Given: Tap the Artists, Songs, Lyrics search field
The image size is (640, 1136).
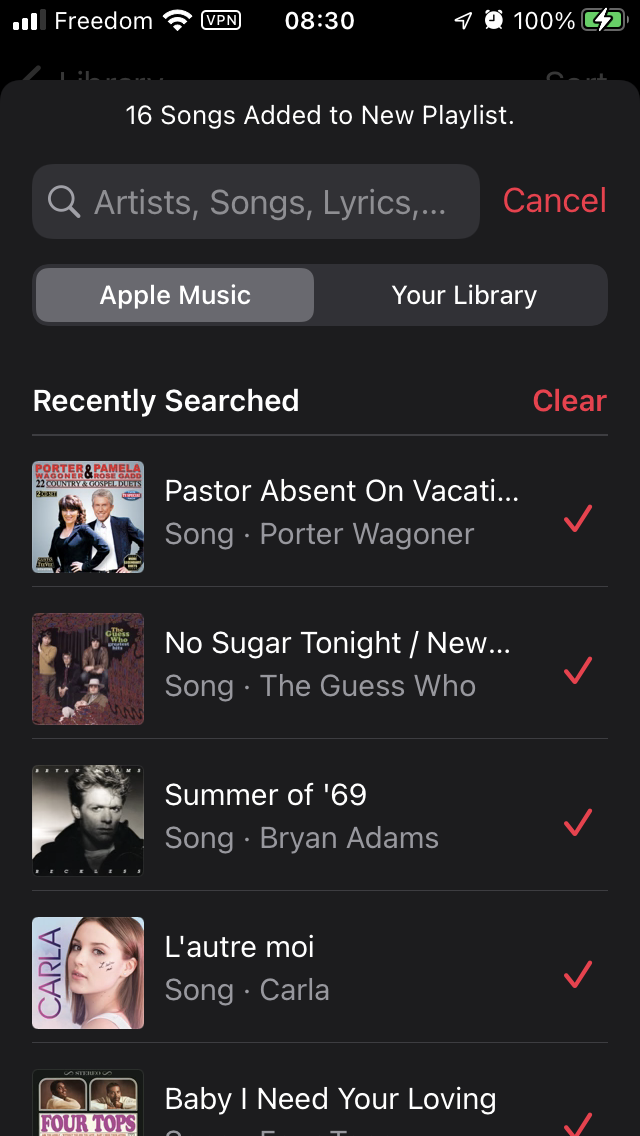Looking at the screenshot, I should 270,202.
